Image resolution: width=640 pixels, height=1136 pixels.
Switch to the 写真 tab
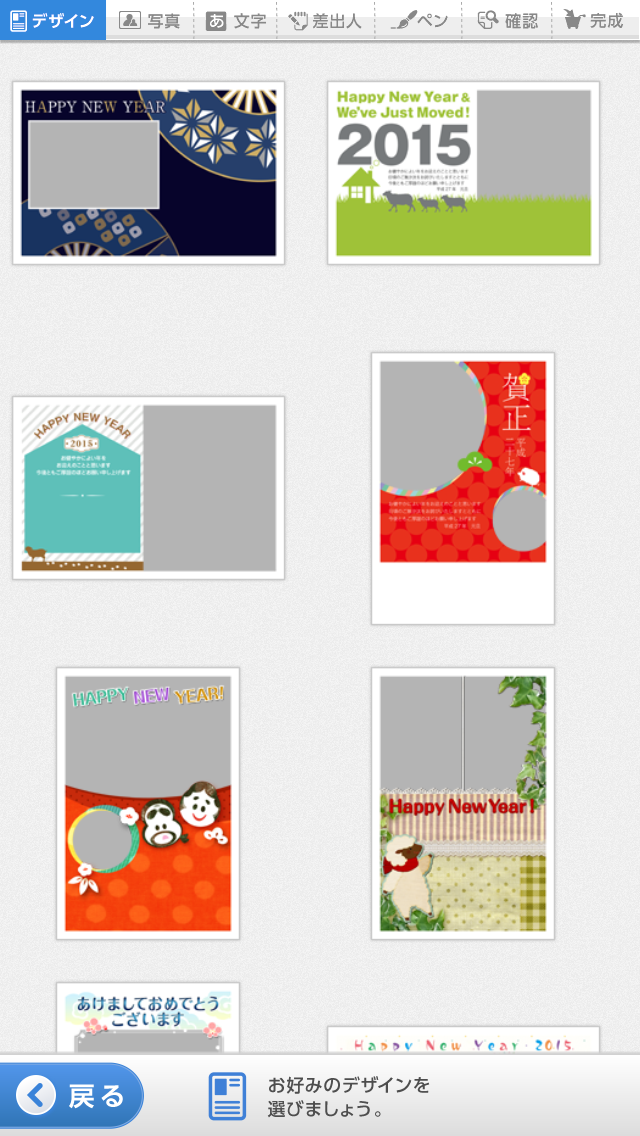(x=150, y=20)
